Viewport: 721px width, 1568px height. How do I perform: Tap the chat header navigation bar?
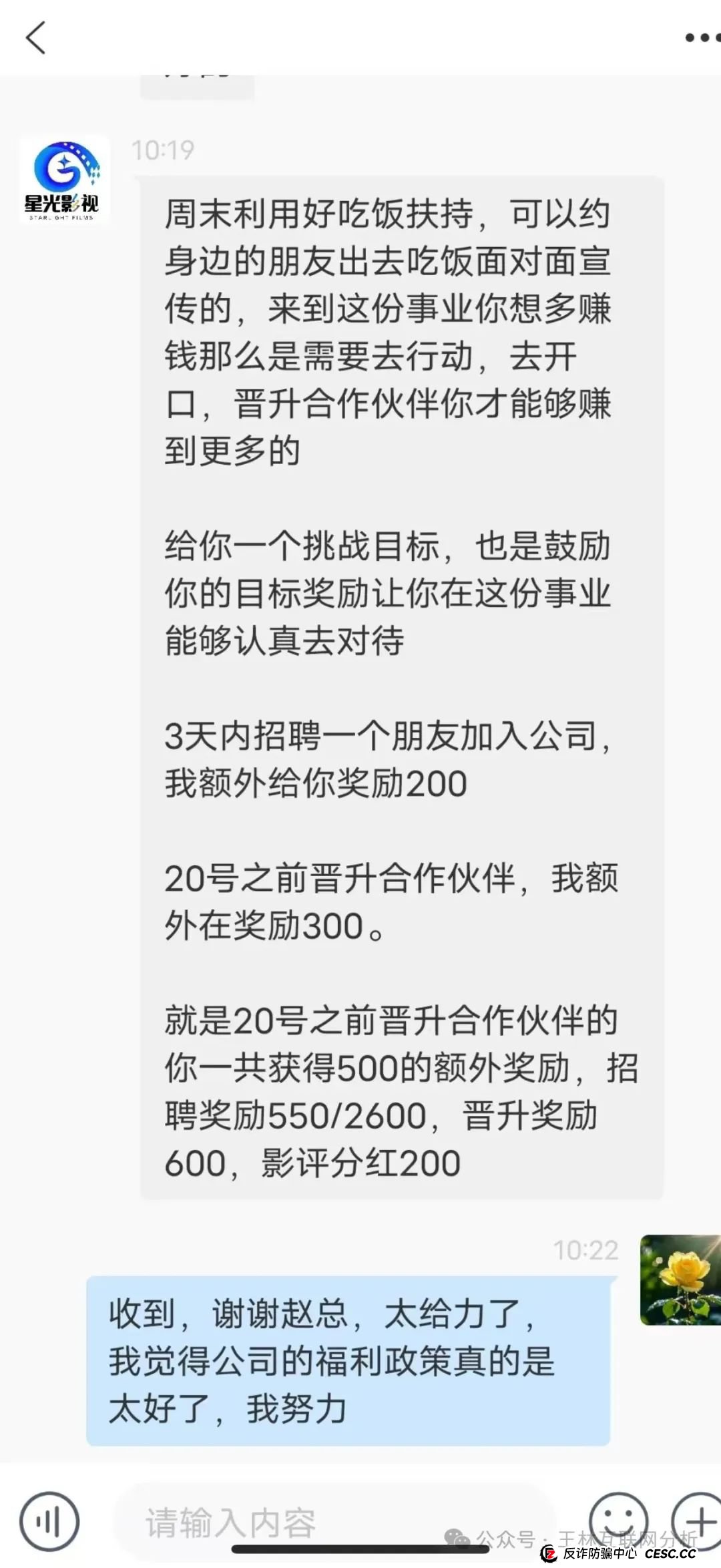(360, 38)
